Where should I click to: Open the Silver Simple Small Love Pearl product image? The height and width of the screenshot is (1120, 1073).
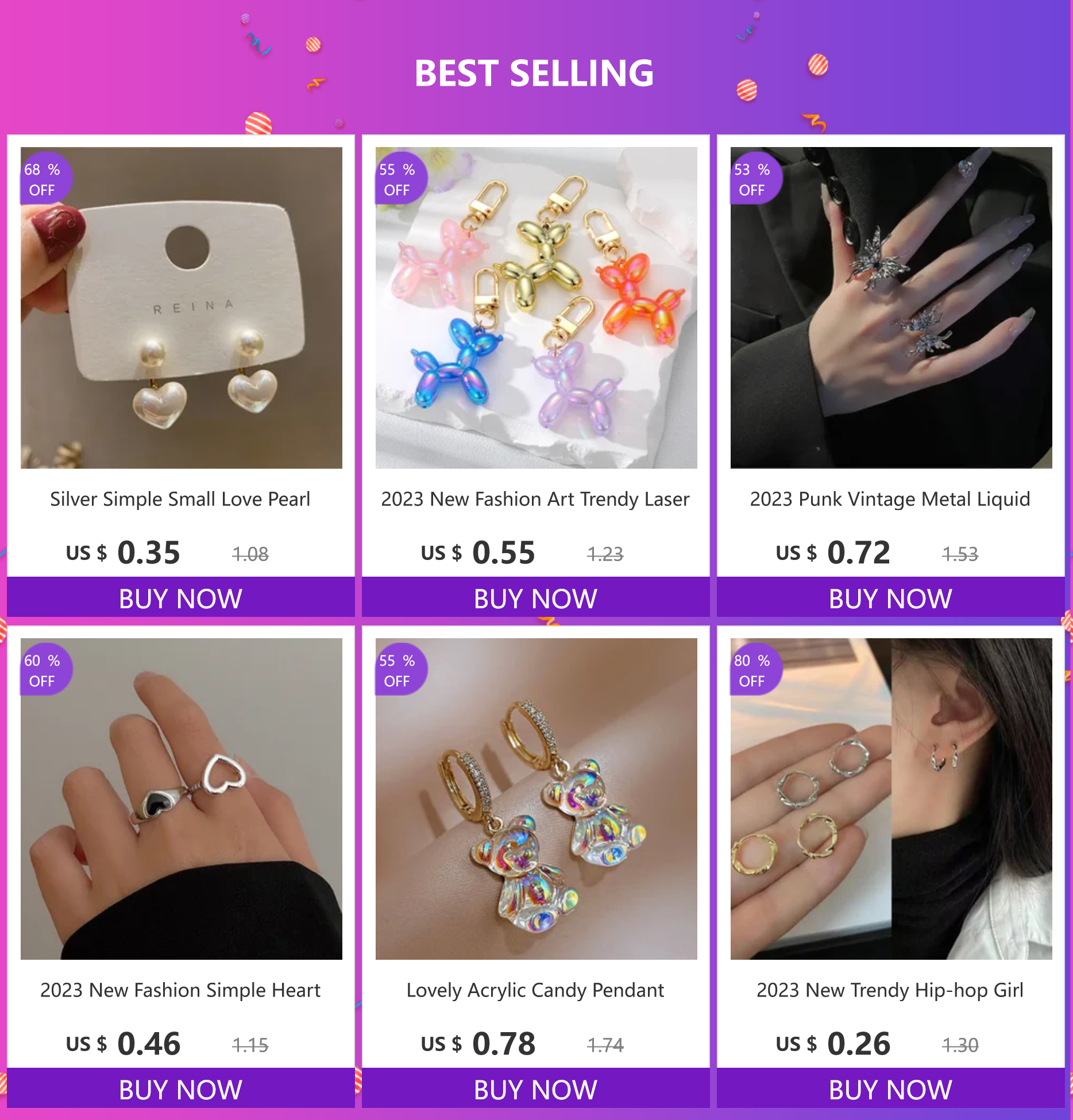click(x=182, y=308)
